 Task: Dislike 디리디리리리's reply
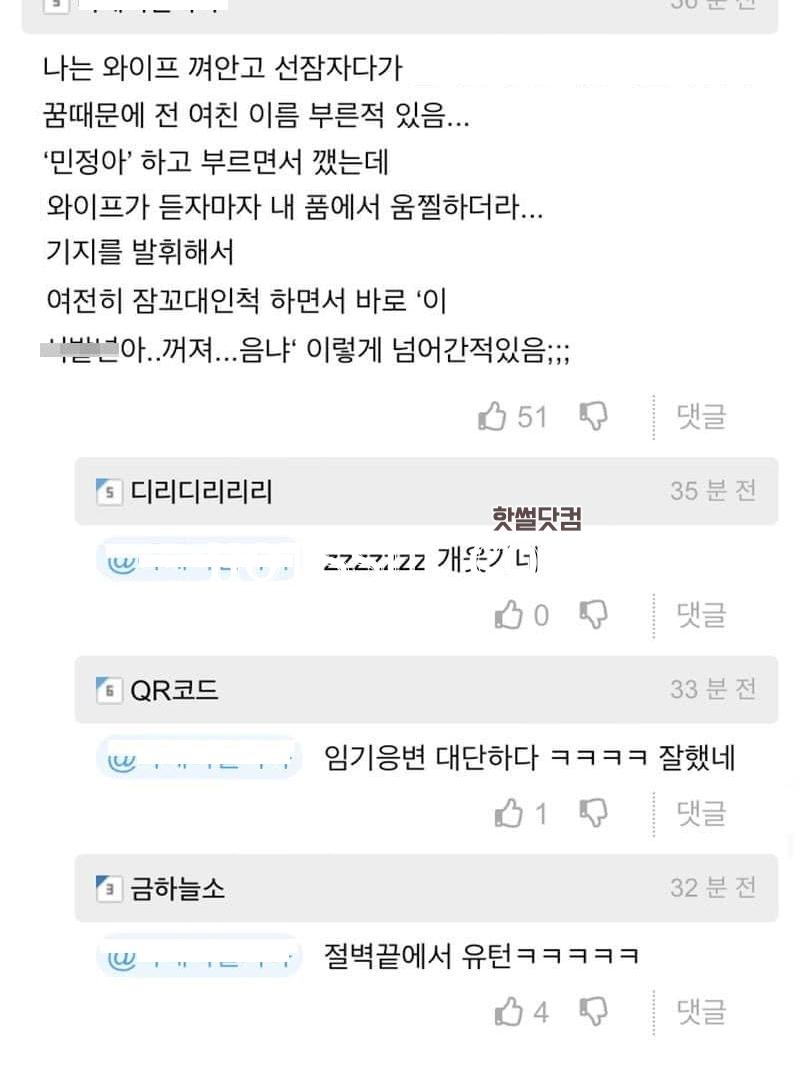coord(593,615)
